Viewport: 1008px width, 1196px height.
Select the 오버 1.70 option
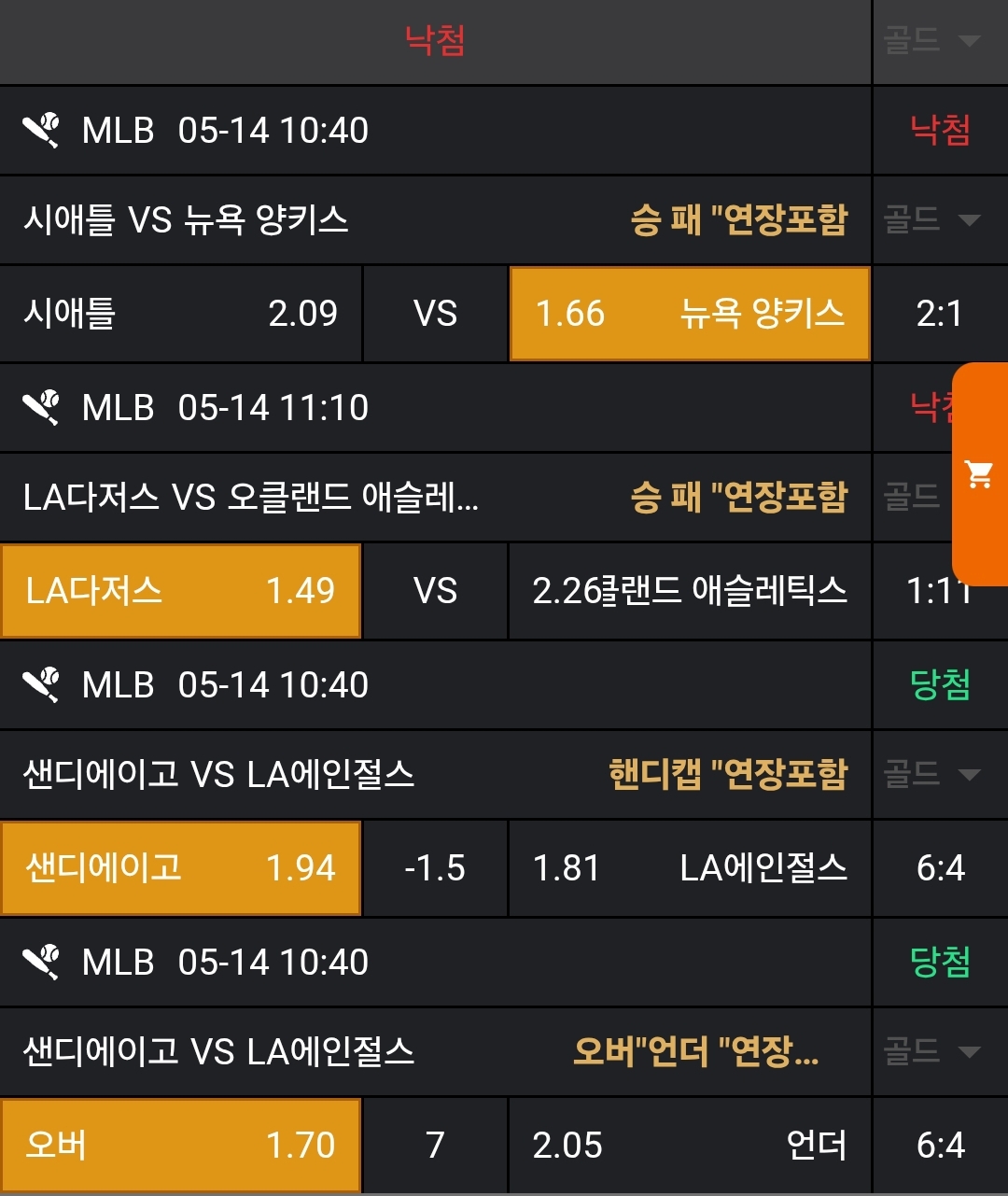tap(180, 1145)
